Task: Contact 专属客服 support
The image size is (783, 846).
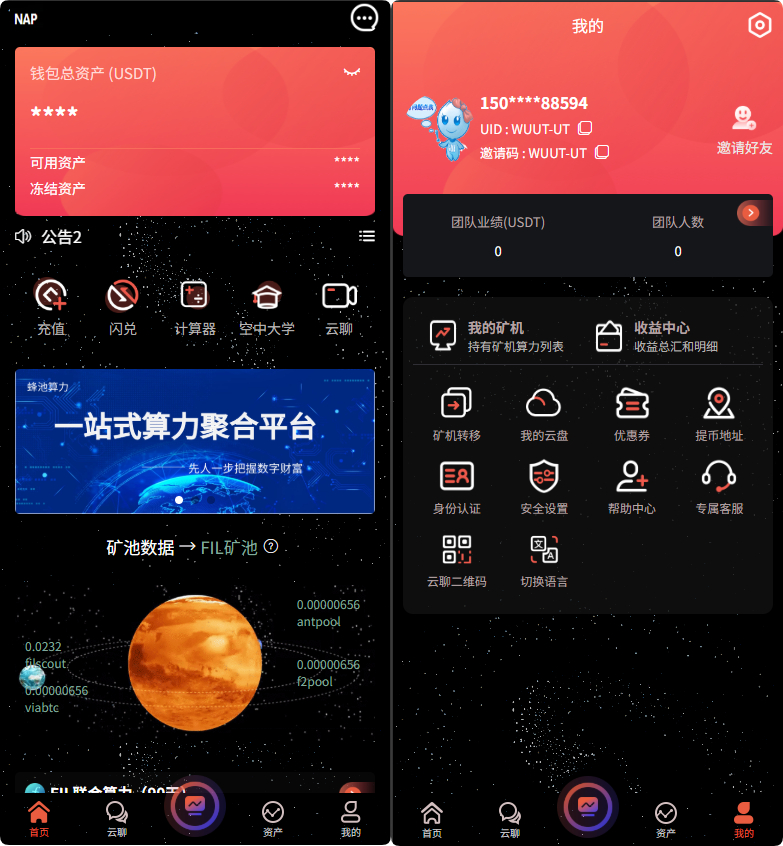Action: coord(719,487)
